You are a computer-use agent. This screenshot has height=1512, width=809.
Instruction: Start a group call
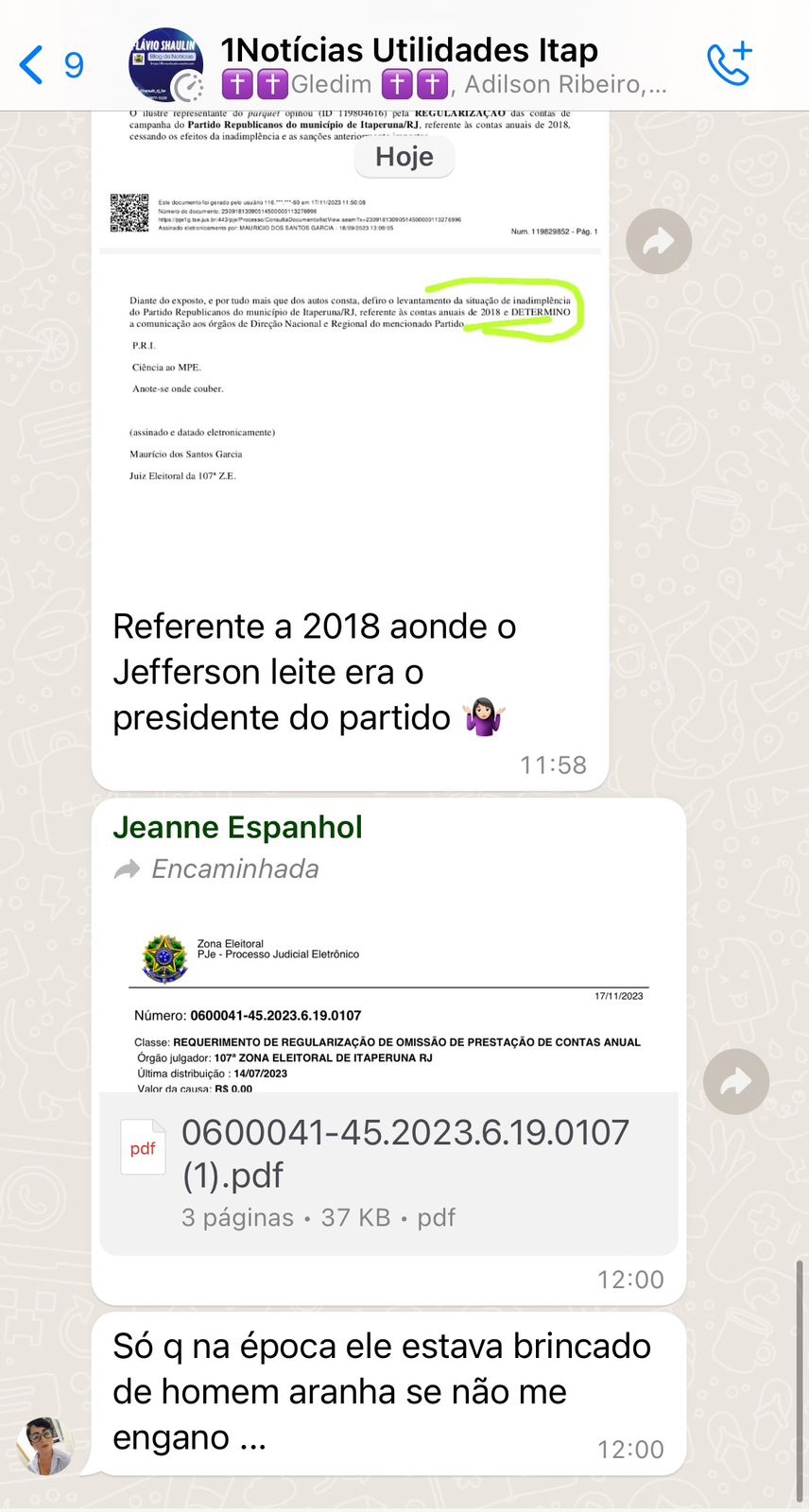(x=729, y=64)
